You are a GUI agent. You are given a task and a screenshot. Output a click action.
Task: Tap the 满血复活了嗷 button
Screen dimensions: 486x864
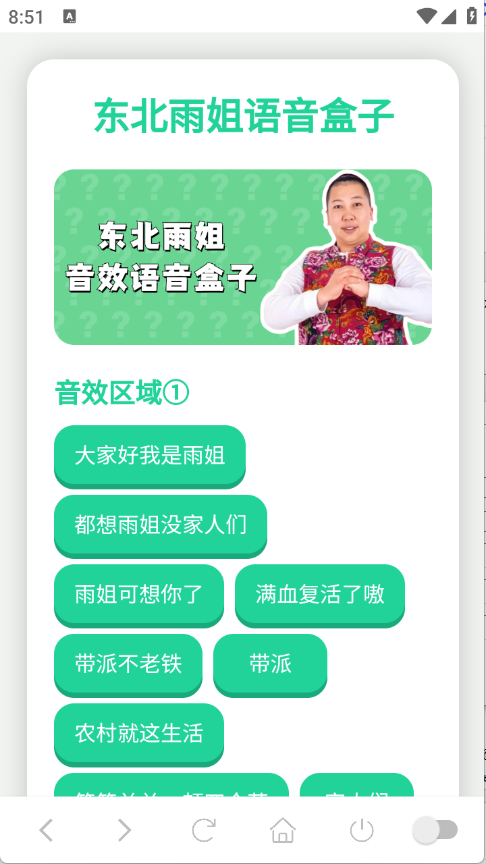320,595
